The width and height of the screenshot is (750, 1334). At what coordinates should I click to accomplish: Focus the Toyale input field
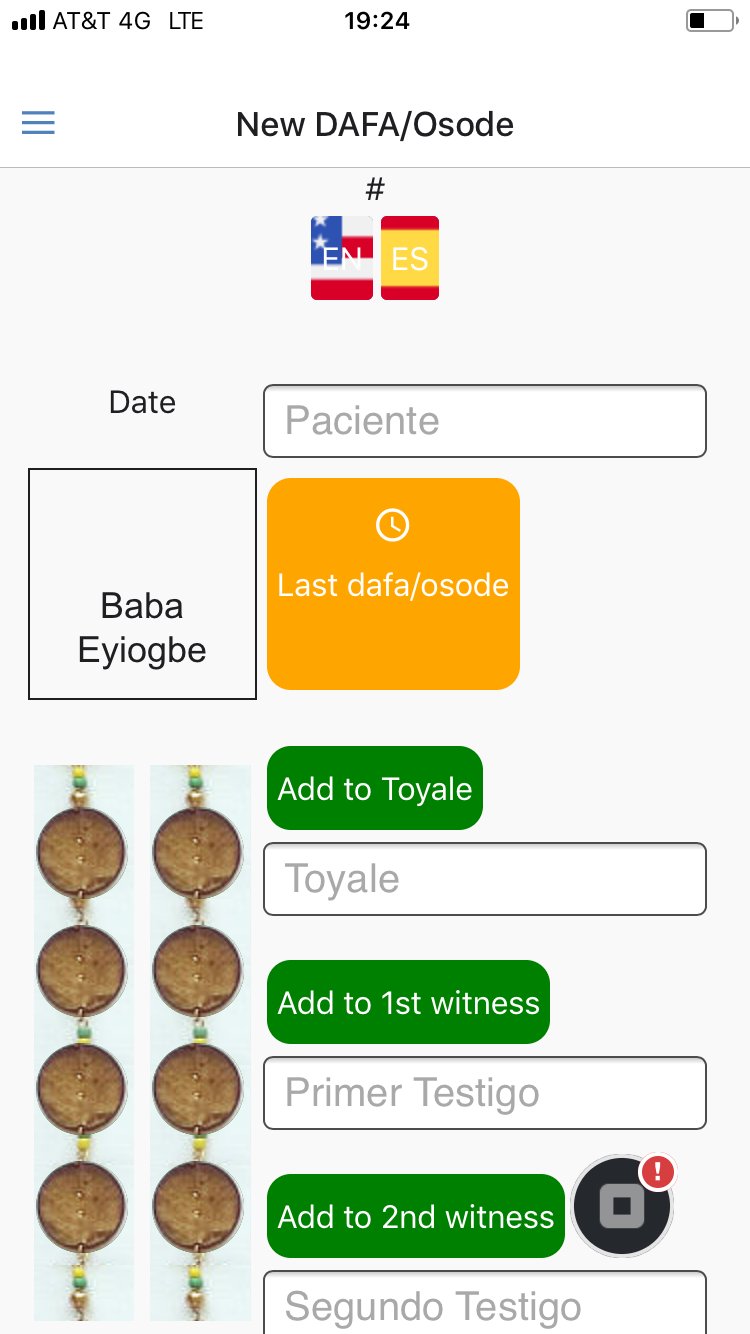coord(485,879)
